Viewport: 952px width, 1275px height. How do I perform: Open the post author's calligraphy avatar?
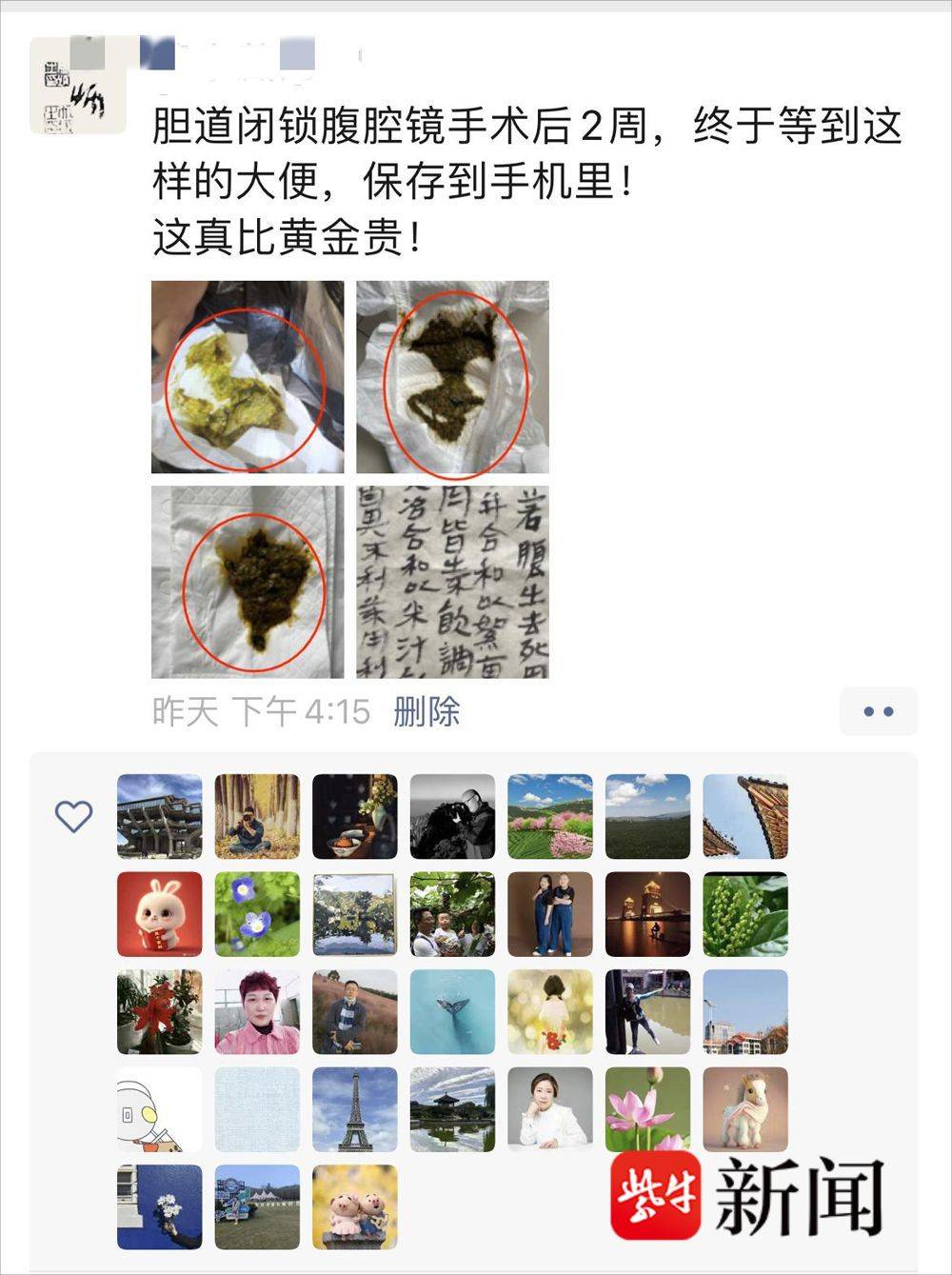[x=77, y=86]
